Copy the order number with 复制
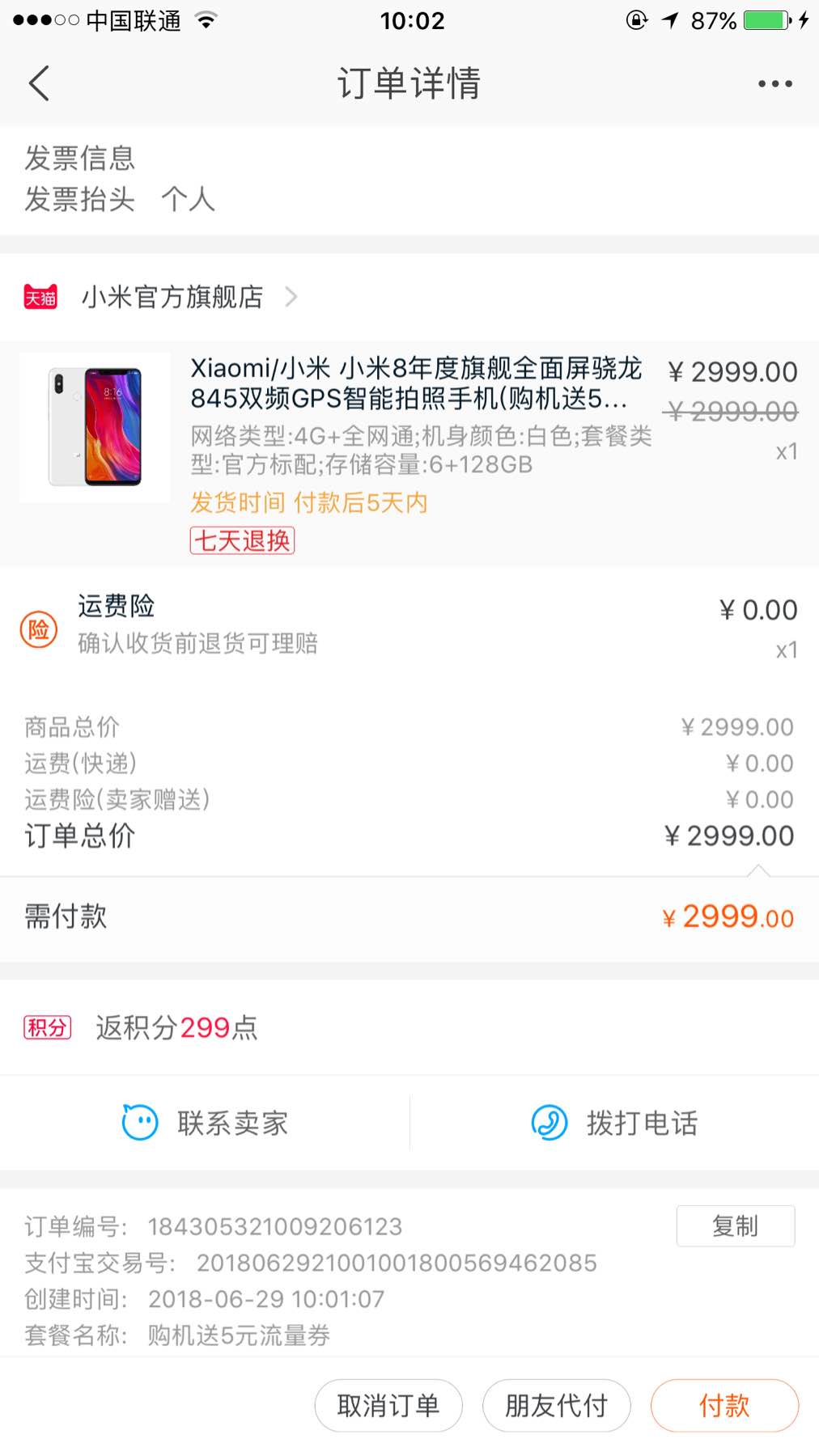Viewport: 819px width, 1456px height. click(x=736, y=1226)
